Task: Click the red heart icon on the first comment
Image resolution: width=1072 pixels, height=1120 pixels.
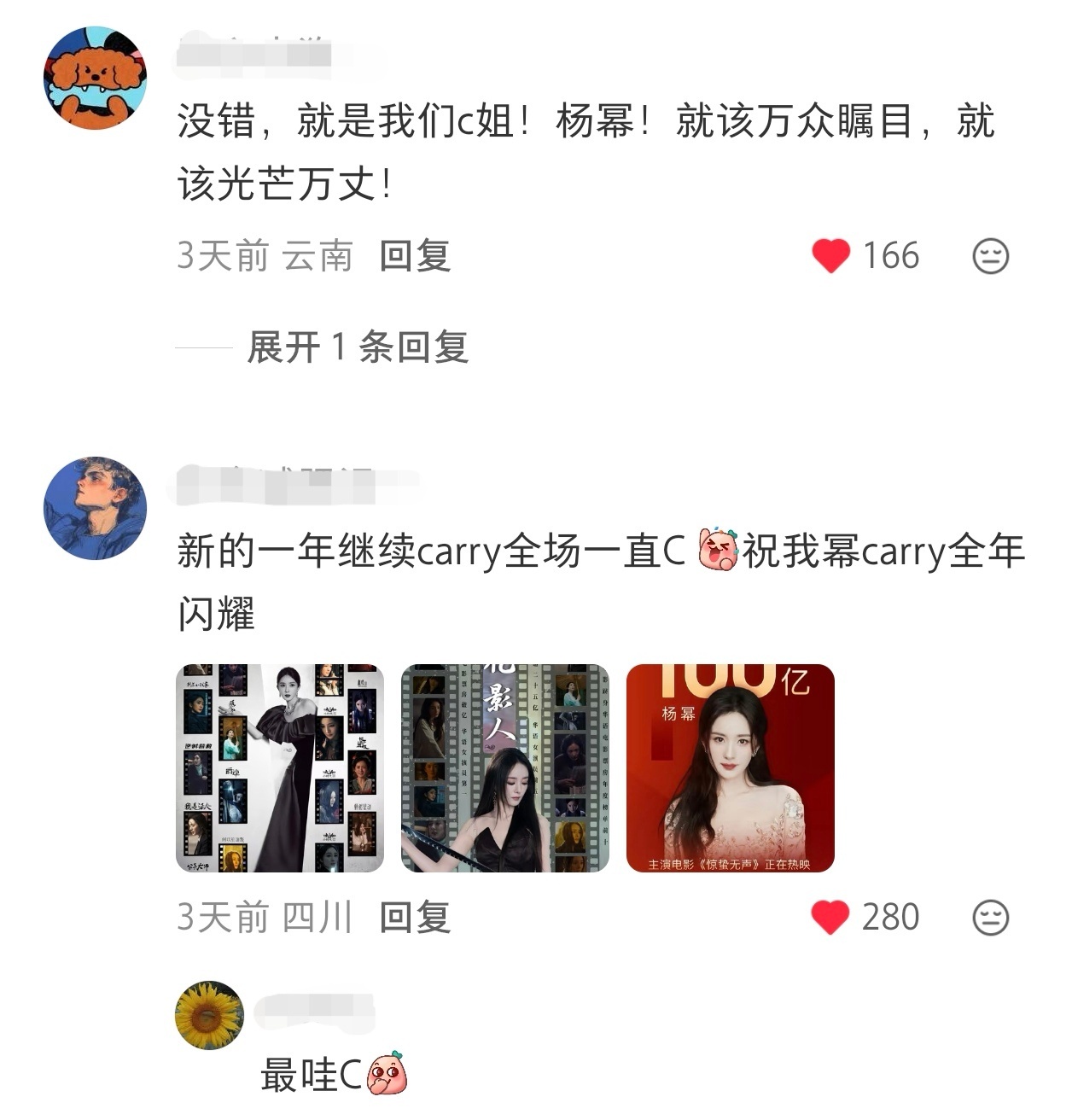Action: coord(832,254)
